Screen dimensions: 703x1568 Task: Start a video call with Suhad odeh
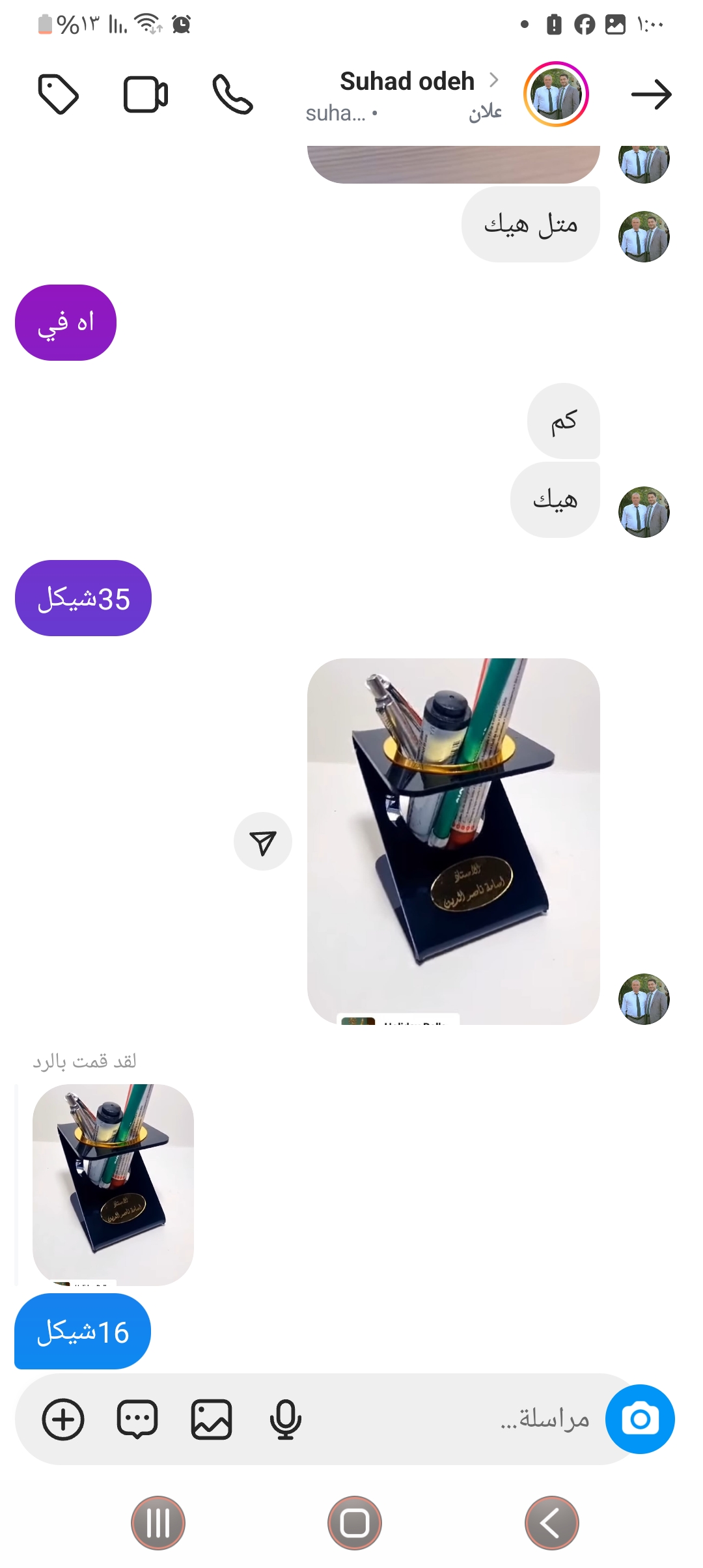click(146, 95)
